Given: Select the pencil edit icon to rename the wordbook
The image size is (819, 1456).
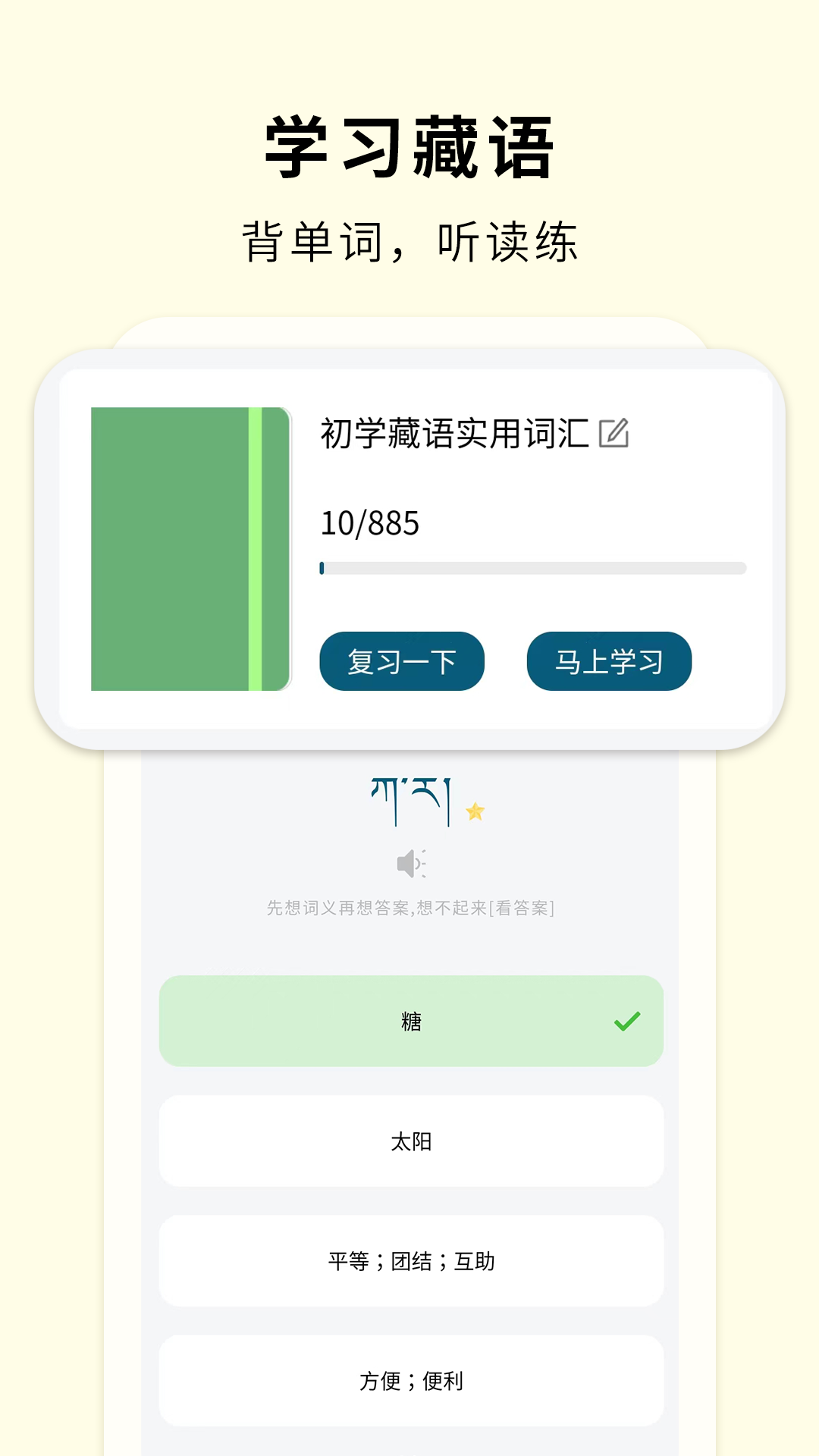Looking at the screenshot, I should click(x=616, y=435).
